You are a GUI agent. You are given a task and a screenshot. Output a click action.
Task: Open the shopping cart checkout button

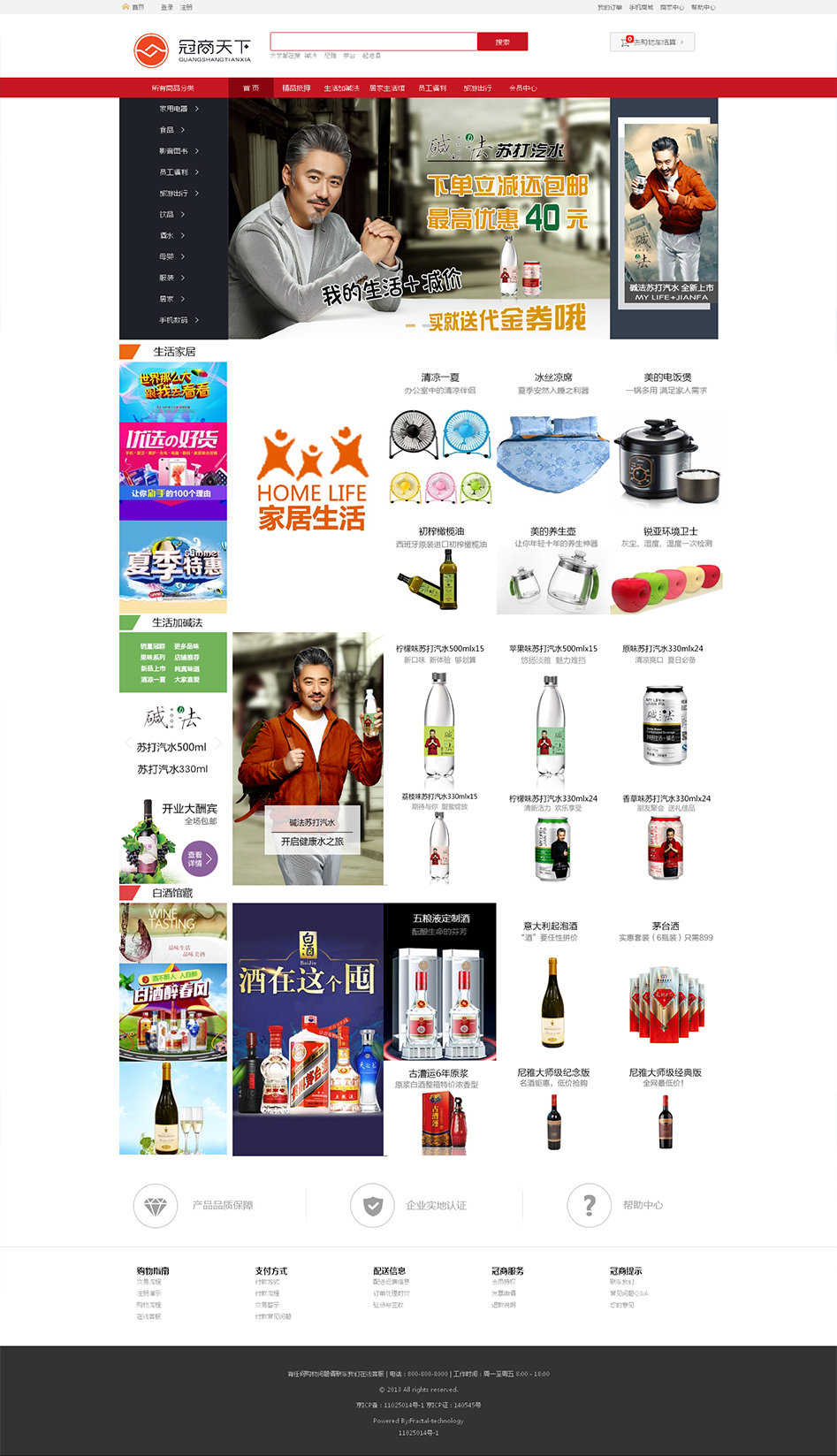pos(652,42)
